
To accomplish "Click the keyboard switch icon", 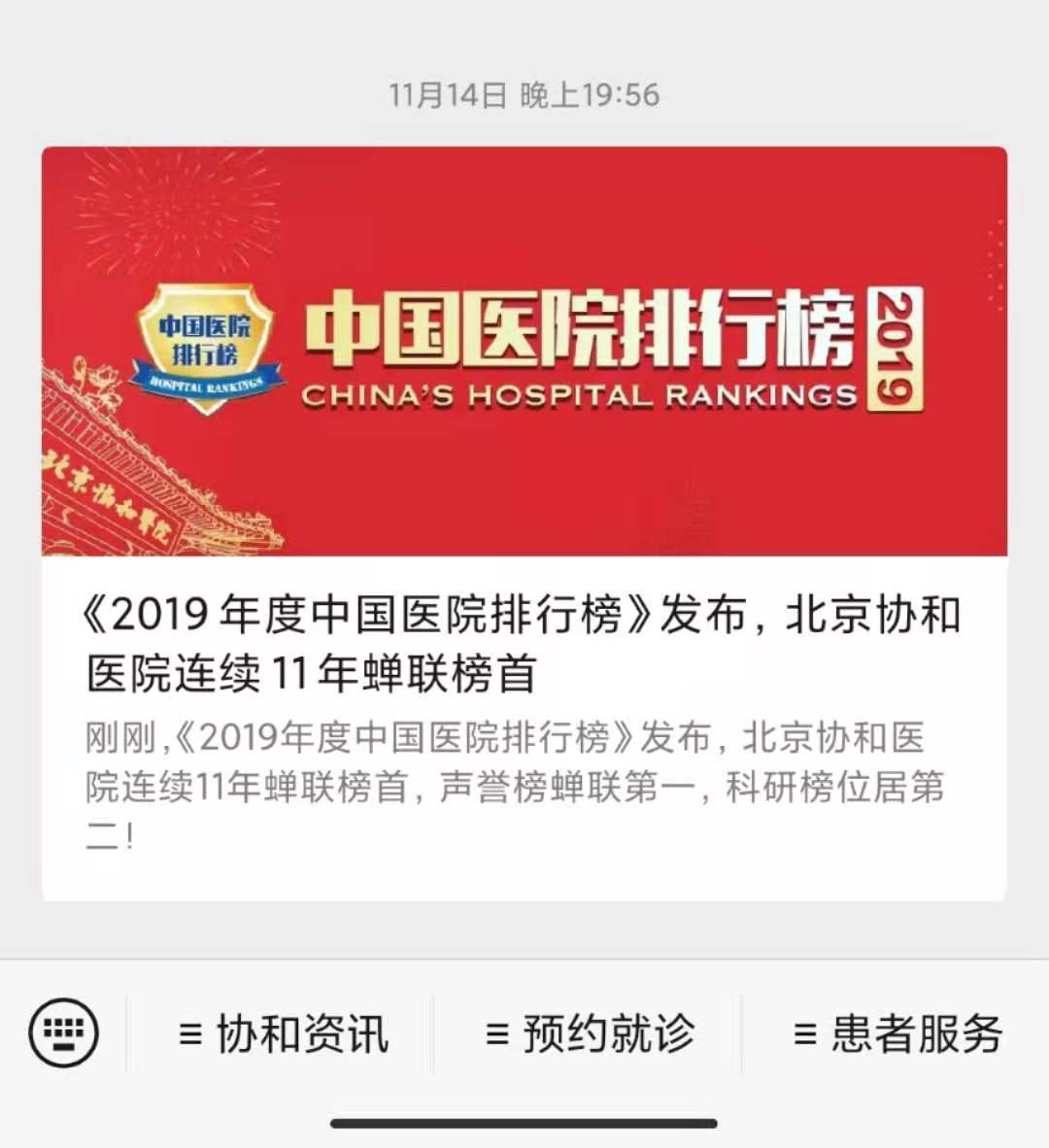I will click(x=63, y=1033).
